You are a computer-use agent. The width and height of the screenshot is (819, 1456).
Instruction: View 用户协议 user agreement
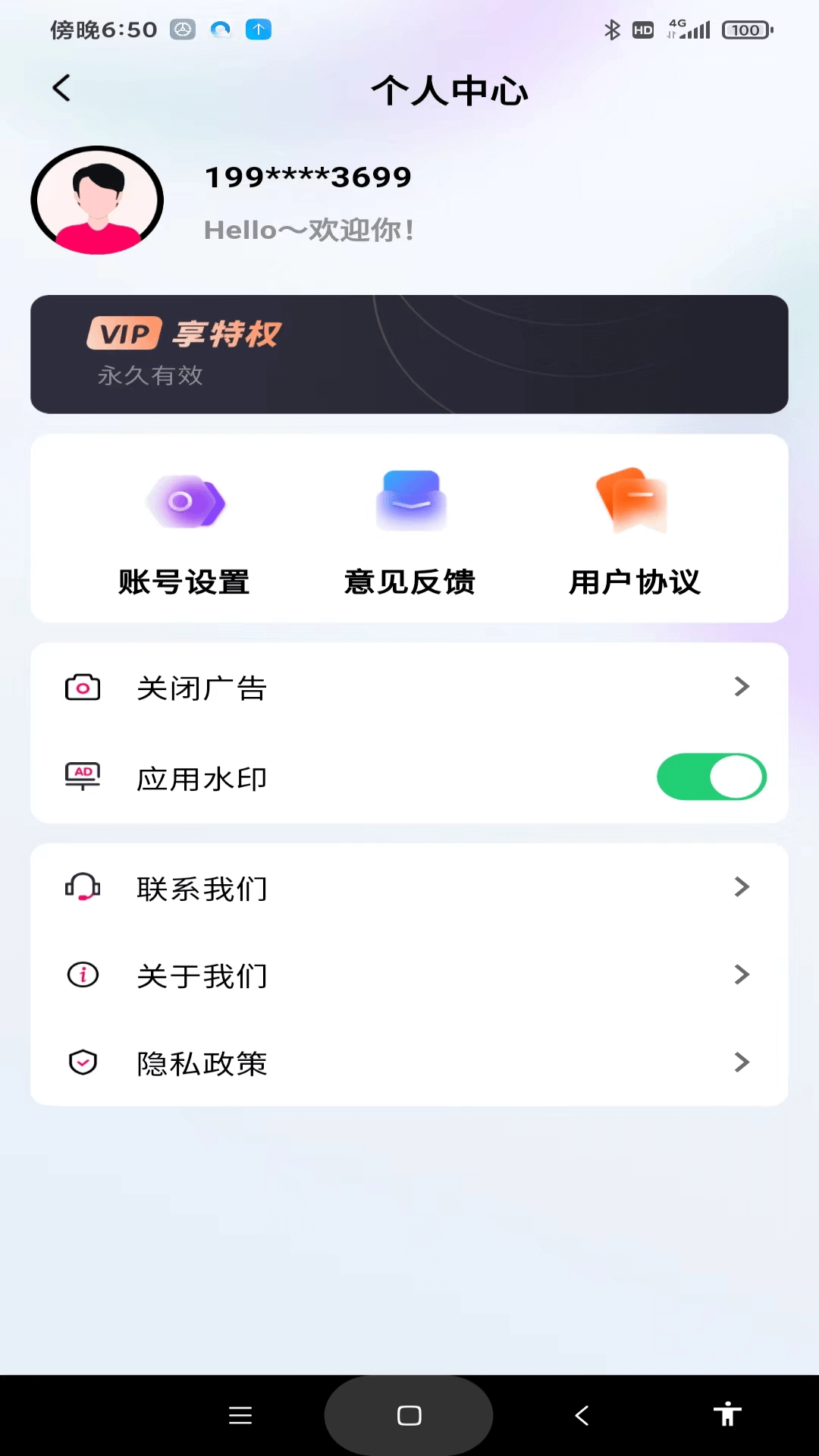[x=634, y=531]
